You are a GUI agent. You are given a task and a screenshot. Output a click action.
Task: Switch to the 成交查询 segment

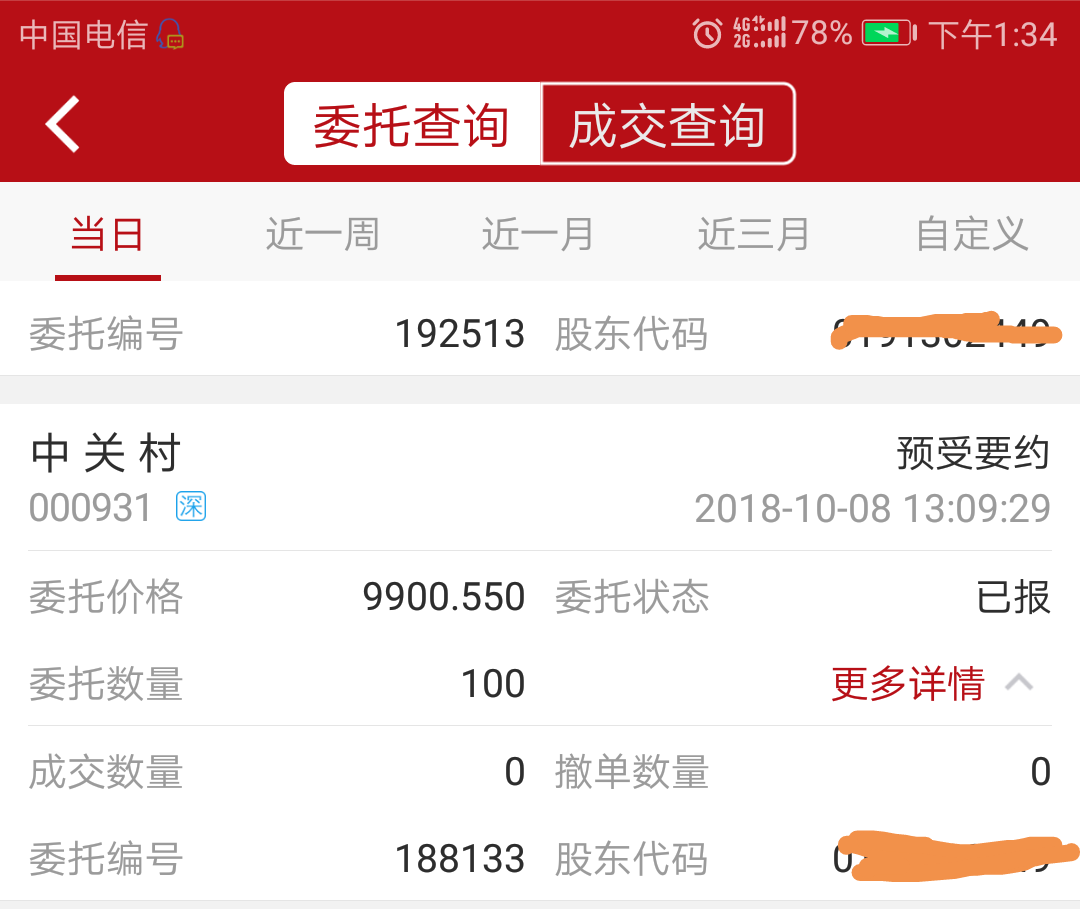[668, 124]
